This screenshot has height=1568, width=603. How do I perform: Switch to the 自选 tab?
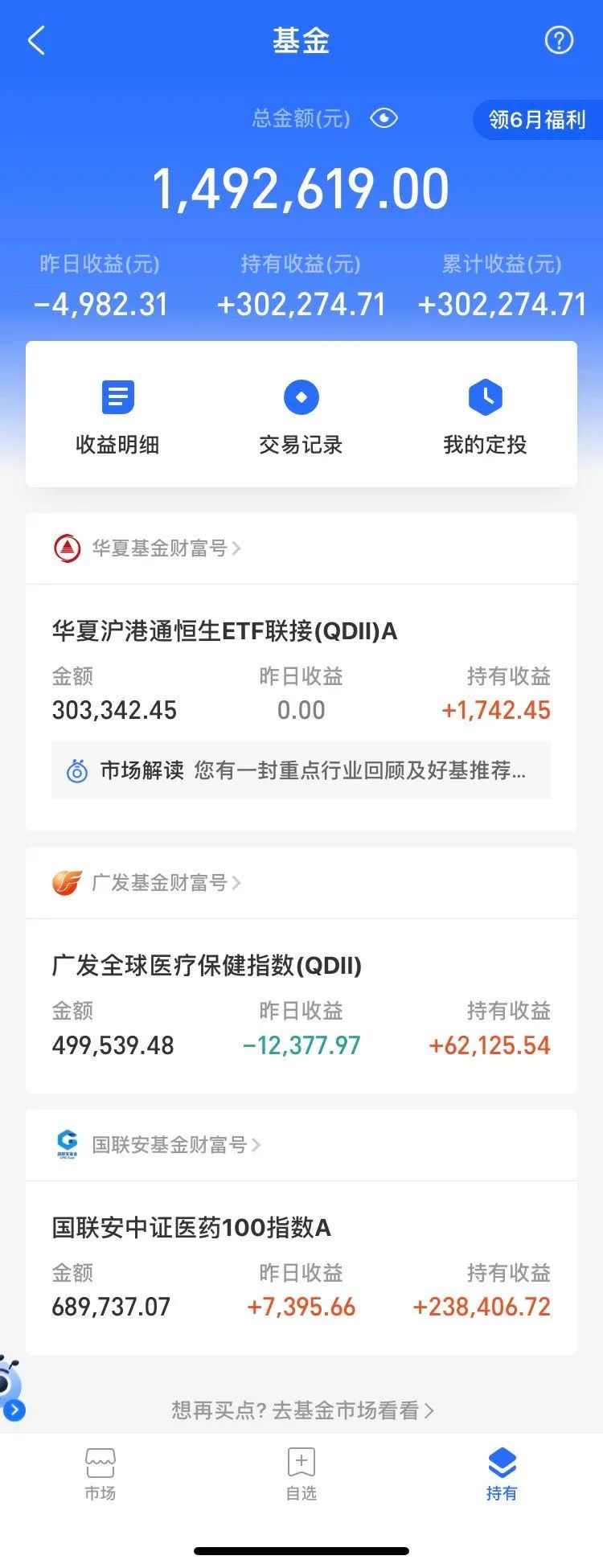pos(301,1475)
